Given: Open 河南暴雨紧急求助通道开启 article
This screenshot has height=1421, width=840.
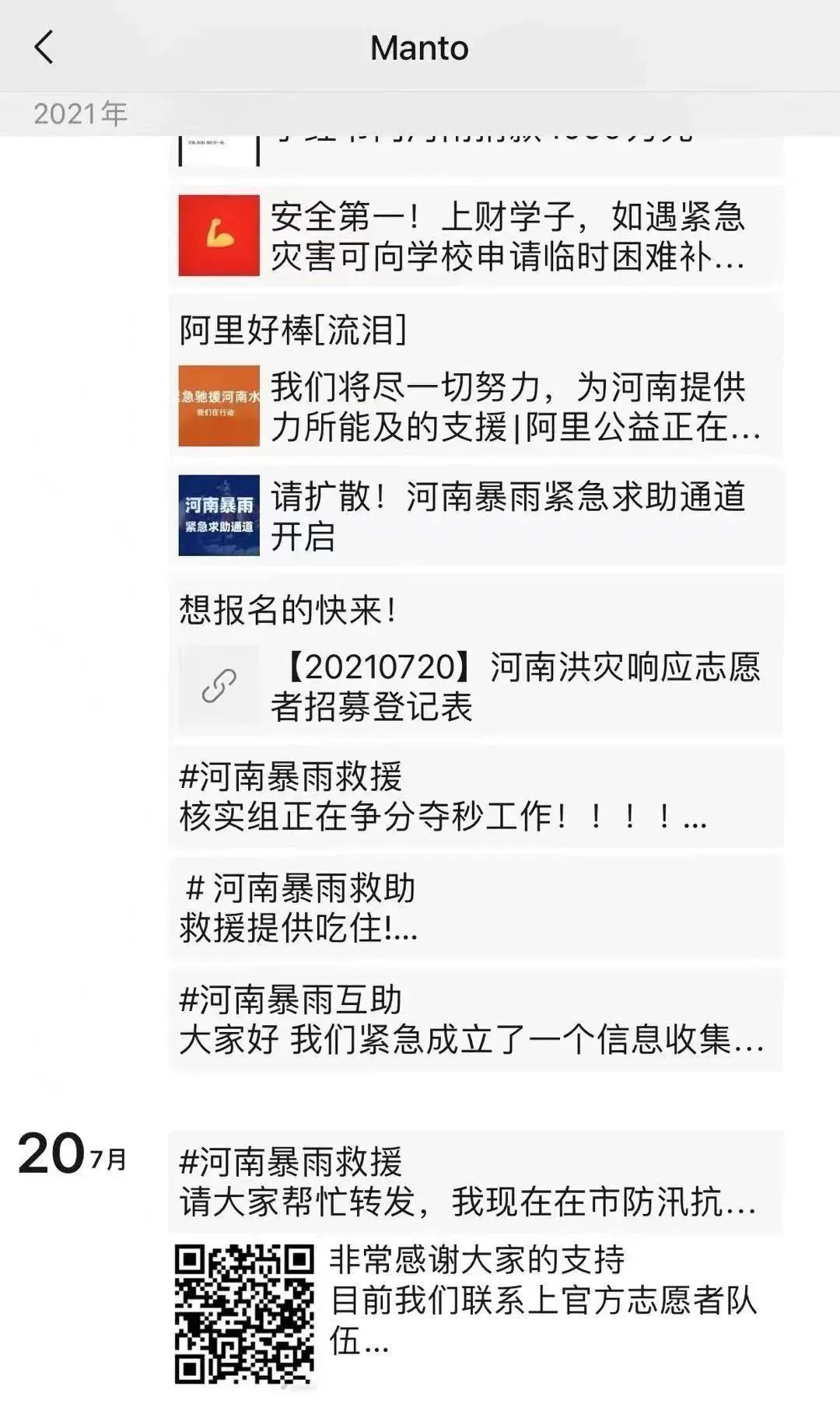Looking at the screenshot, I should pyautogui.click(x=476, y=516).
